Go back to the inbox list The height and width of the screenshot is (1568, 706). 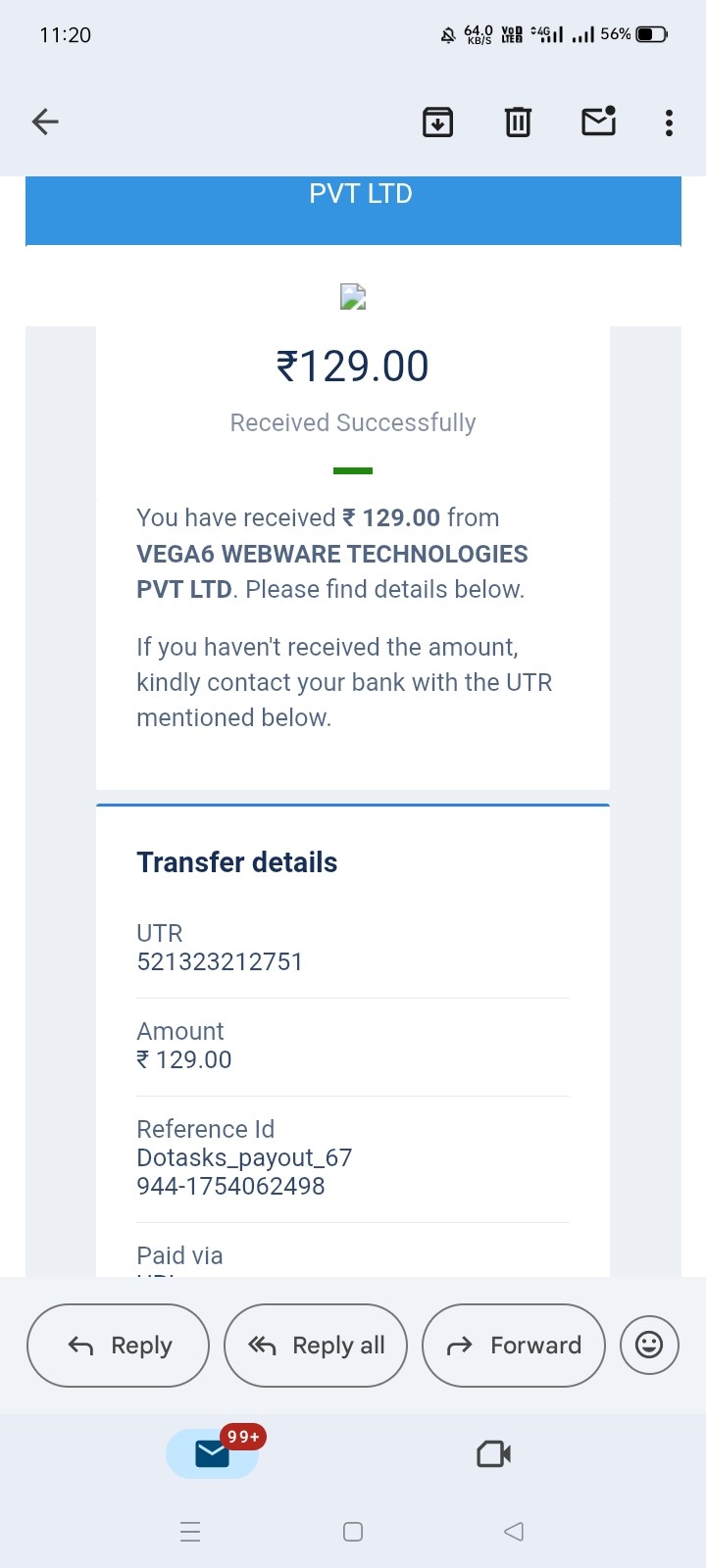pos(45,122)
